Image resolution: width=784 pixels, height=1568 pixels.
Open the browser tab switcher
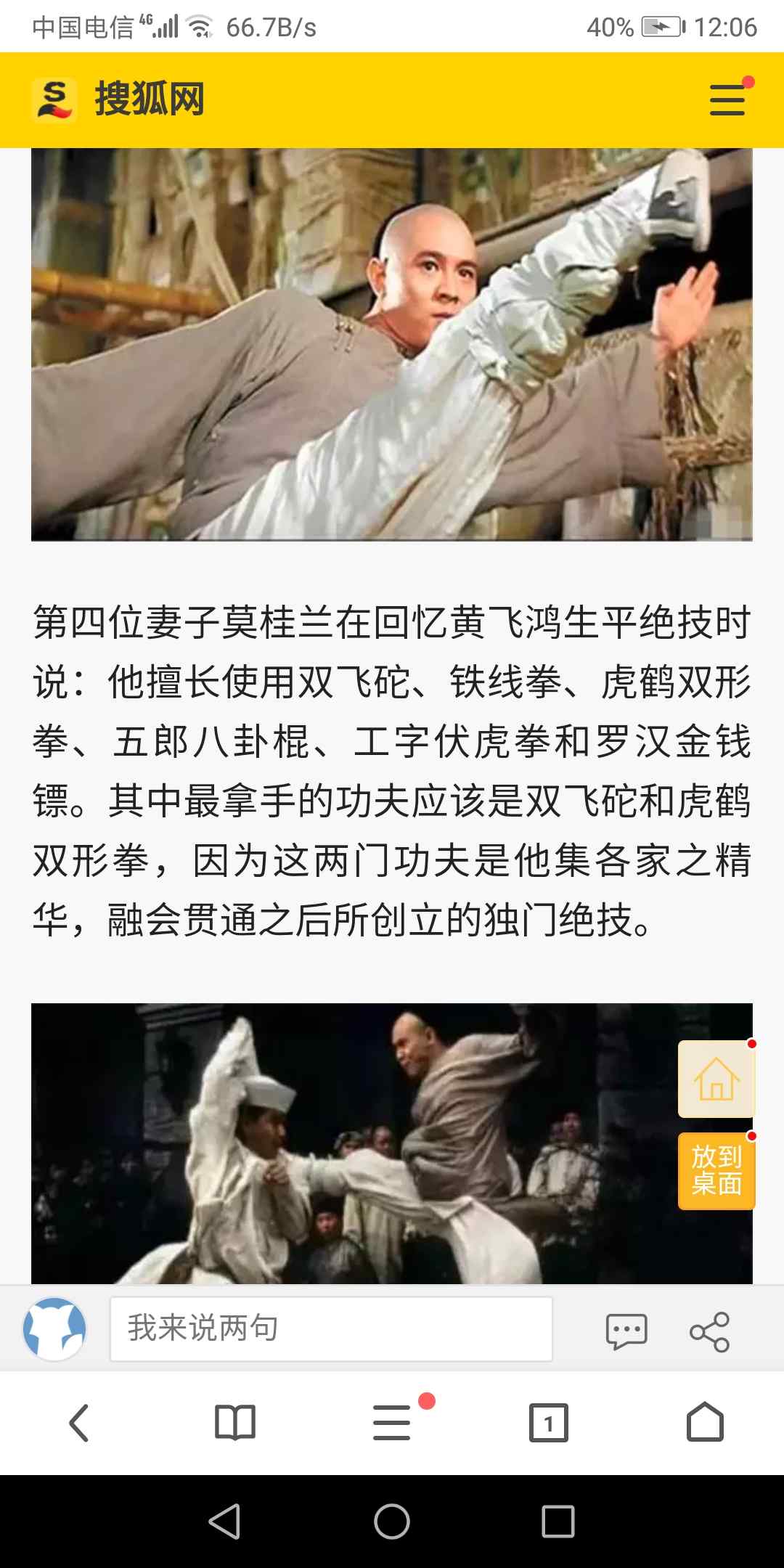(549, 1423)
